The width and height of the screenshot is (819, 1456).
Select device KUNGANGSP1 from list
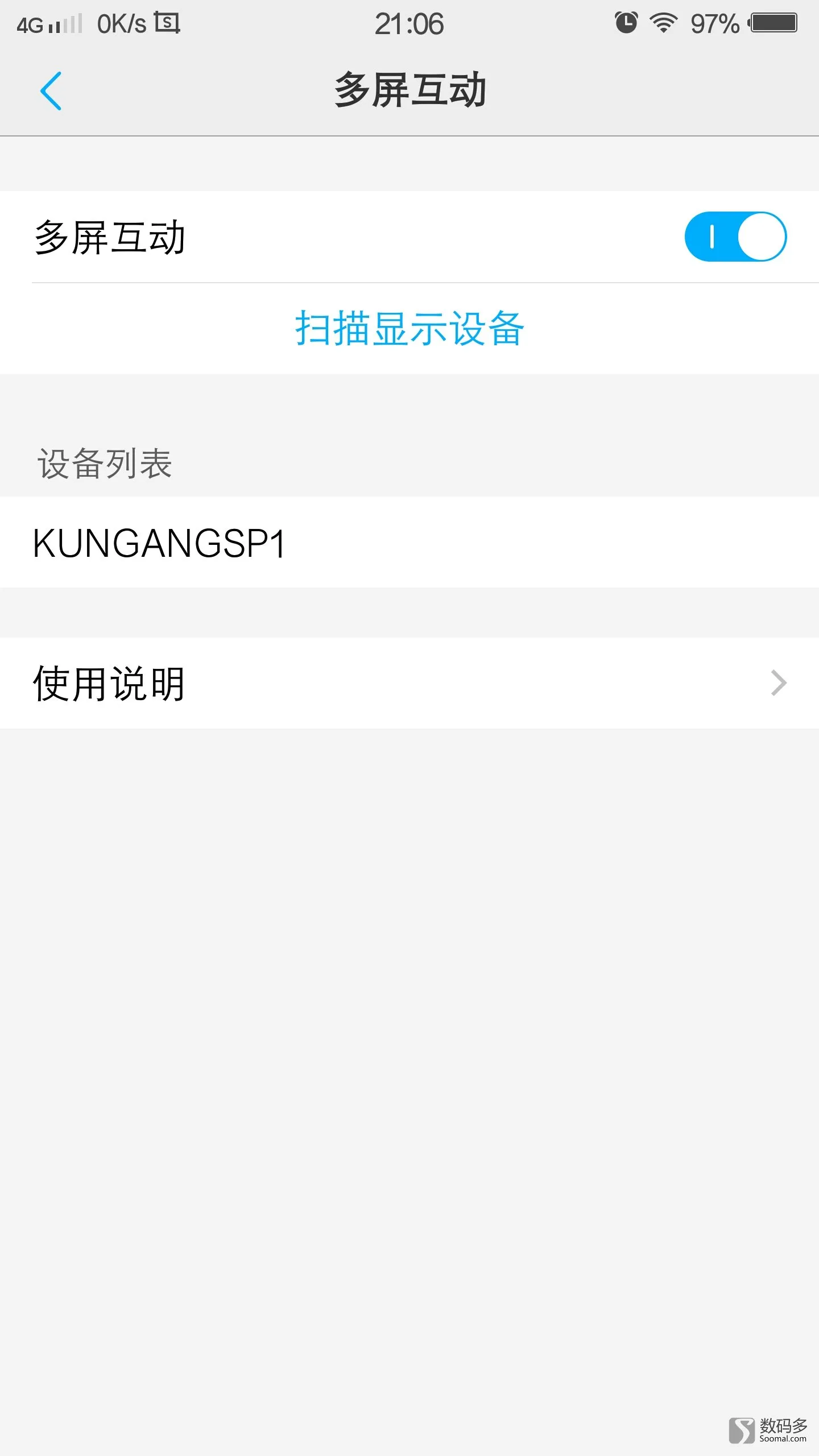409,543
